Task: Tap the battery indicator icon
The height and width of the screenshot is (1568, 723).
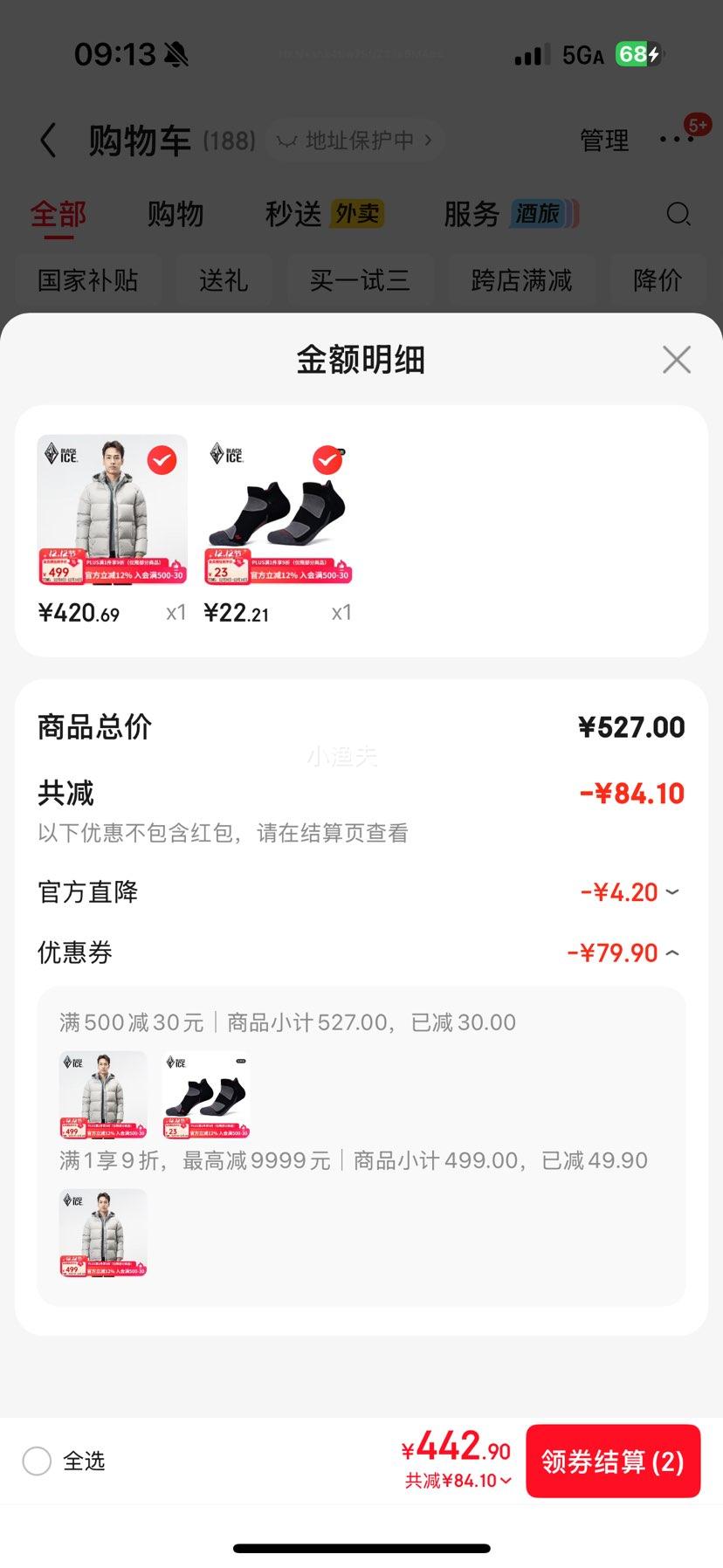Action: 642,54
